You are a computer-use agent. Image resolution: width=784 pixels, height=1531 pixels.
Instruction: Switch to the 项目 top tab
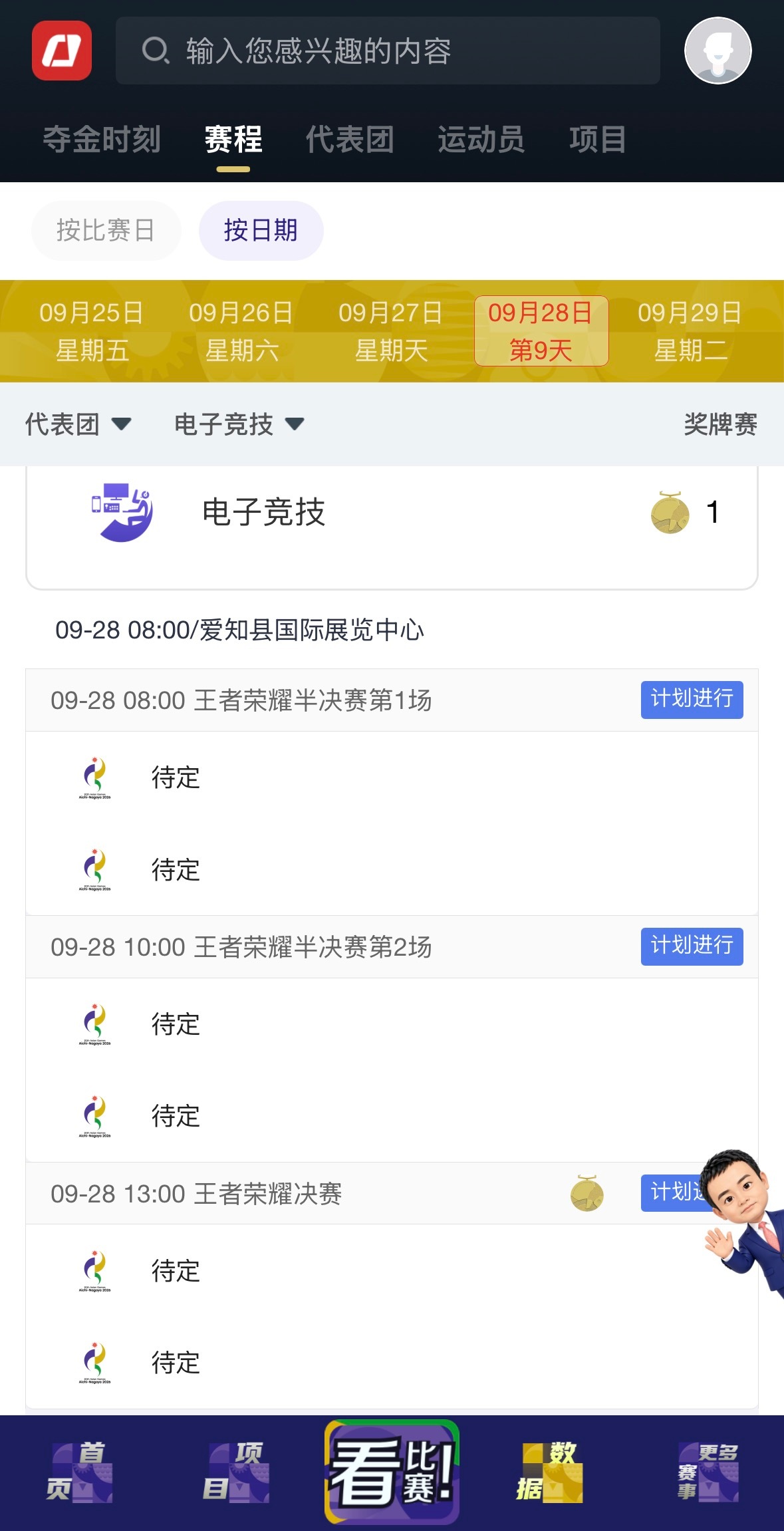coord(598,140)
